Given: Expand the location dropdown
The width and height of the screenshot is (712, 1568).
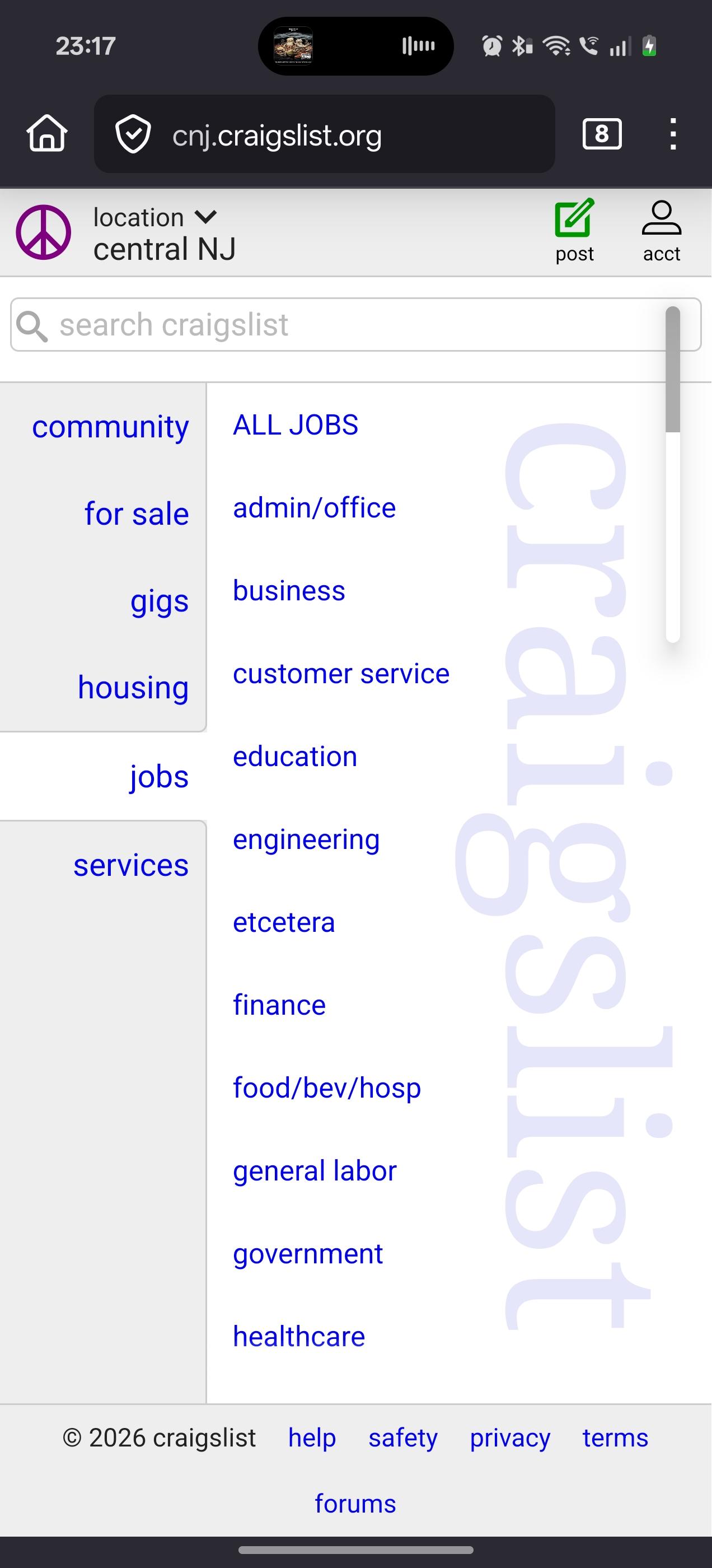Looking at the screenshot, I should coord(155,218).
